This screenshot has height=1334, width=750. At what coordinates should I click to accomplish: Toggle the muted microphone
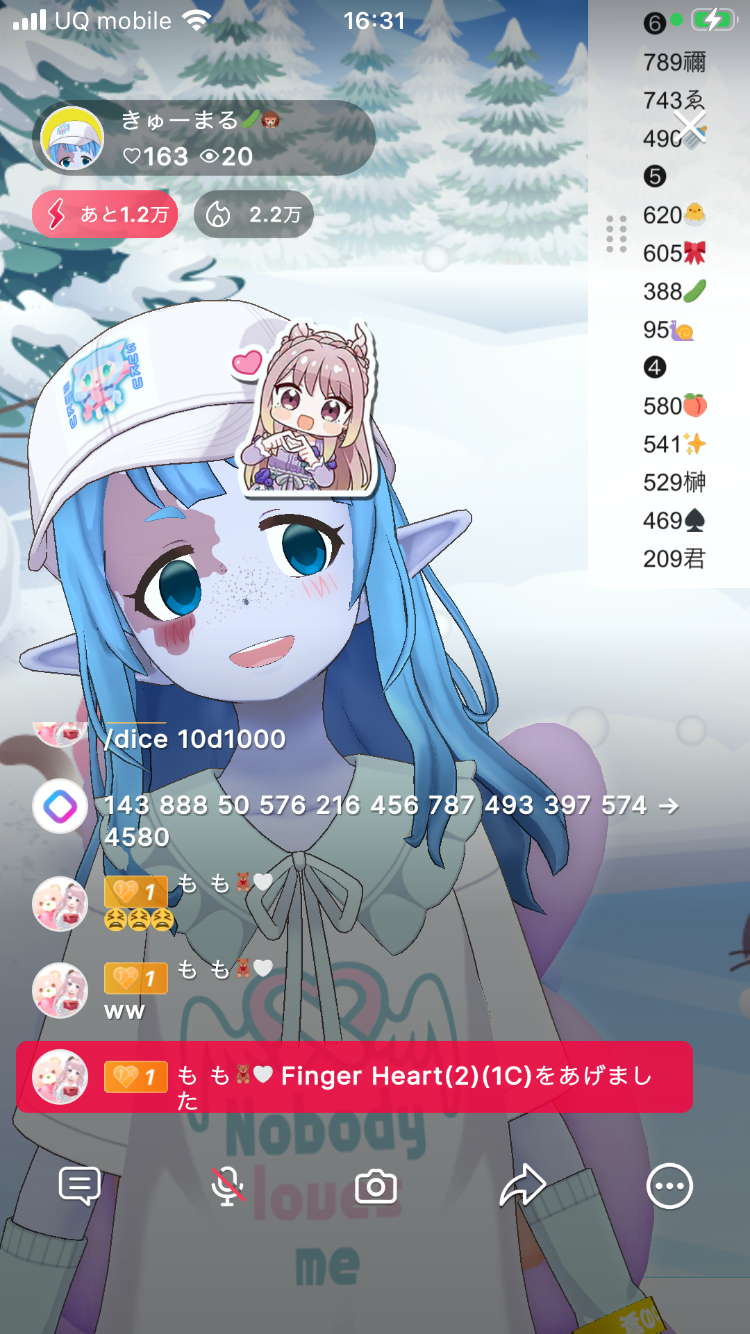(228, 1186)
